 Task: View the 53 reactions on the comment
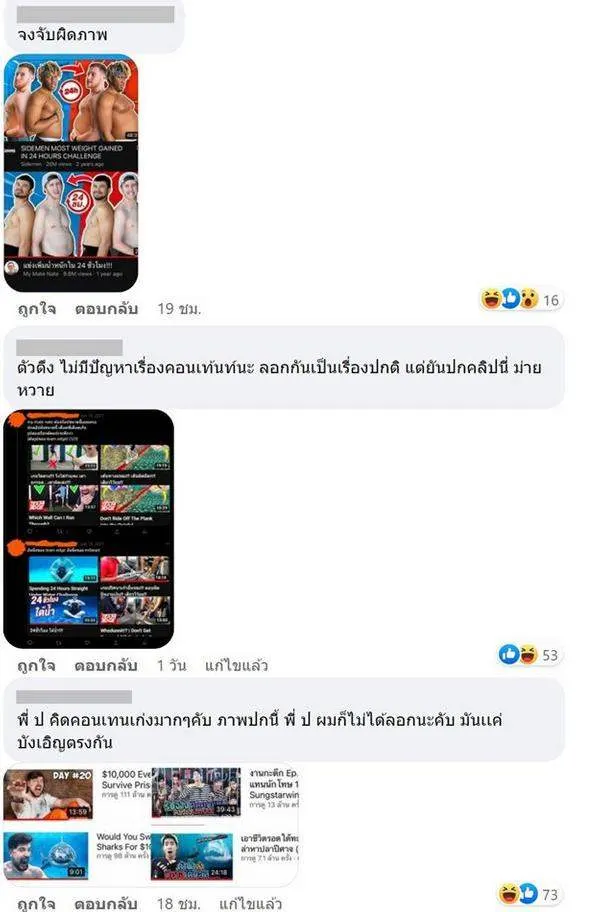click(530, 655)
